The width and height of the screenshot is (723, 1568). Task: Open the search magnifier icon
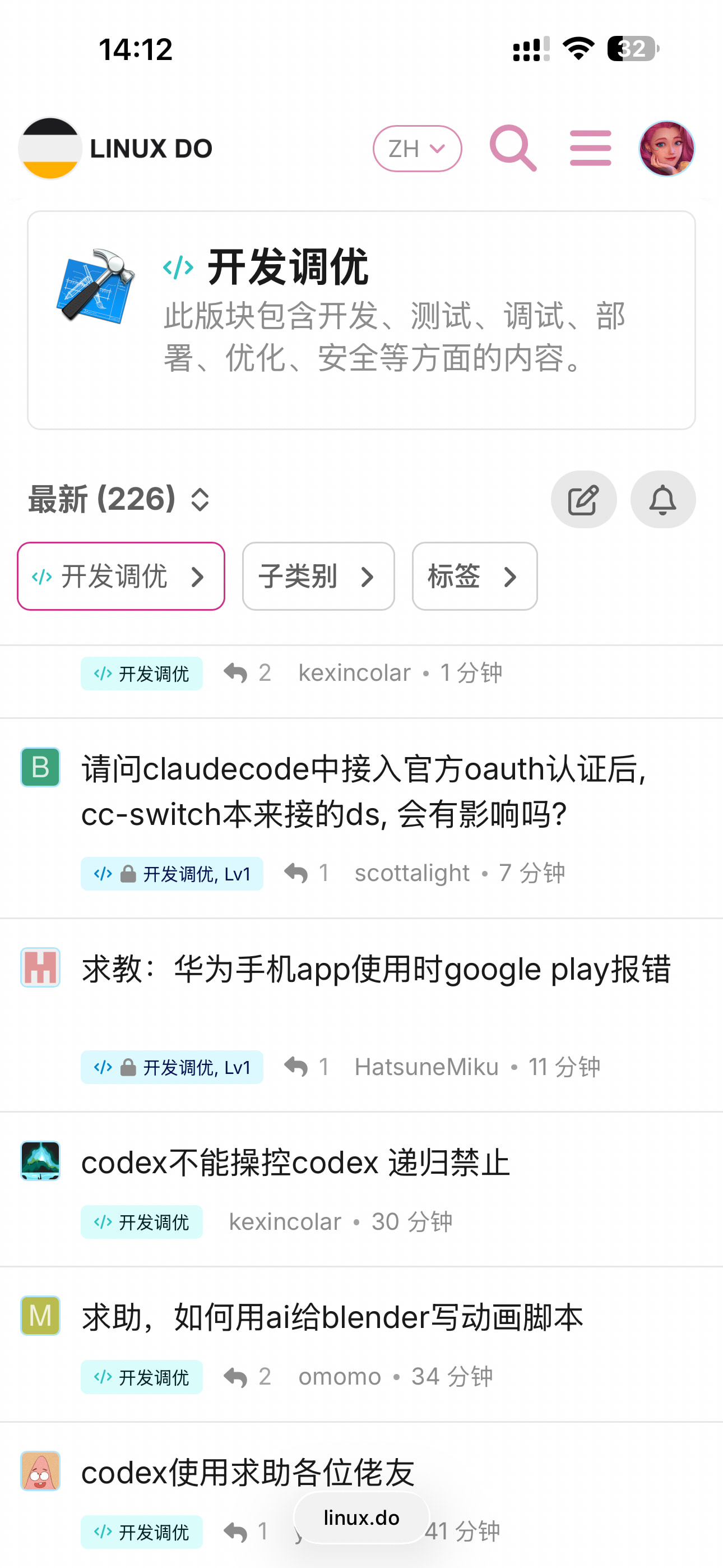pyautogui.click(x=513, y=148)
